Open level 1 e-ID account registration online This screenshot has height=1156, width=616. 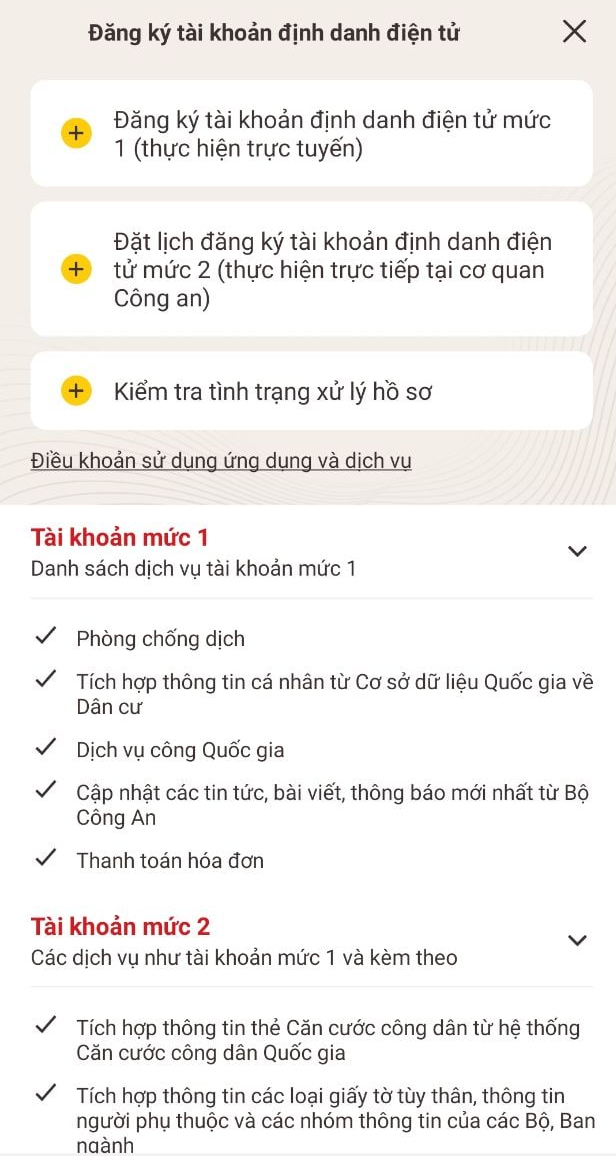[x=311, y=133]
